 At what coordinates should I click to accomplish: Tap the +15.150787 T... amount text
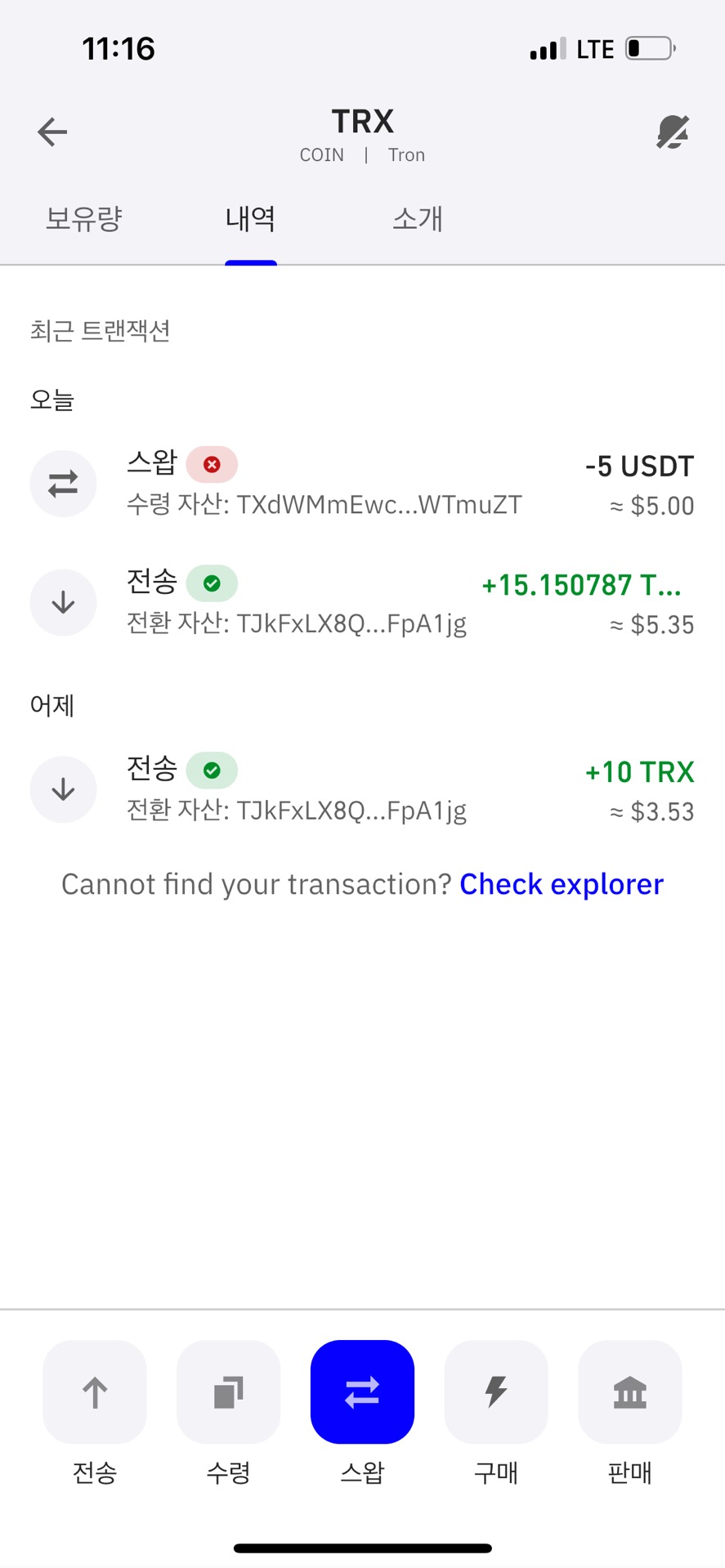[x=582, y=584]
